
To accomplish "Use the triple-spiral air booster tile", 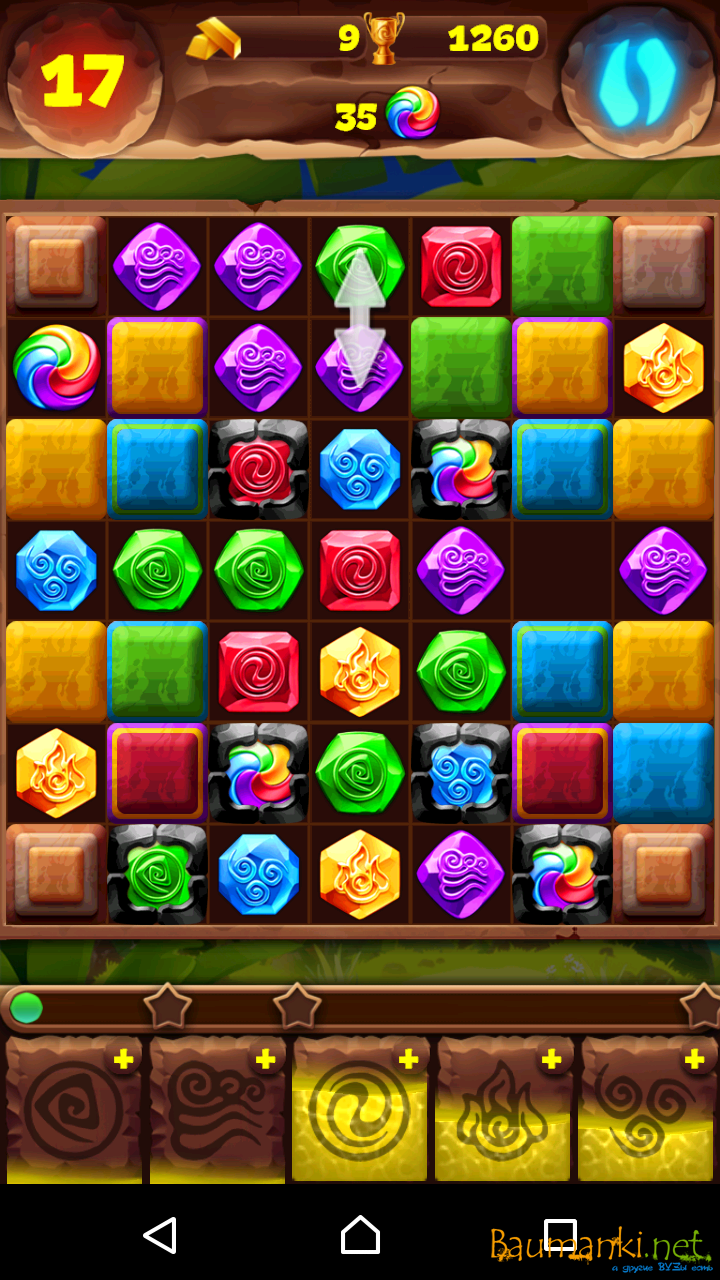I will pyautogui.click(x=647, y=1112).
